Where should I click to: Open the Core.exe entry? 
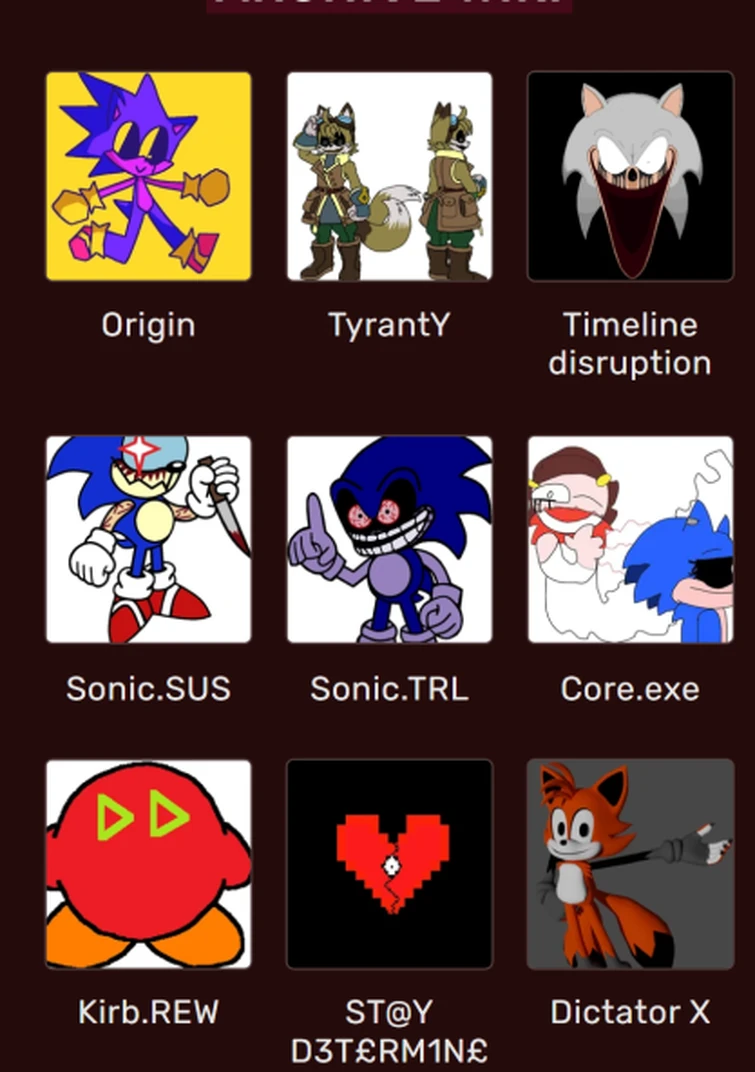point(630,539)
